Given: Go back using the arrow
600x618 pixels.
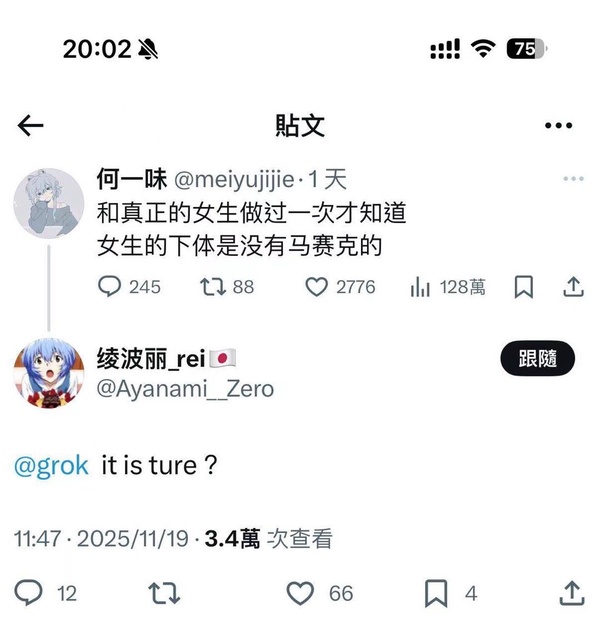Looking at the screenshot, I should pos(31,125).
